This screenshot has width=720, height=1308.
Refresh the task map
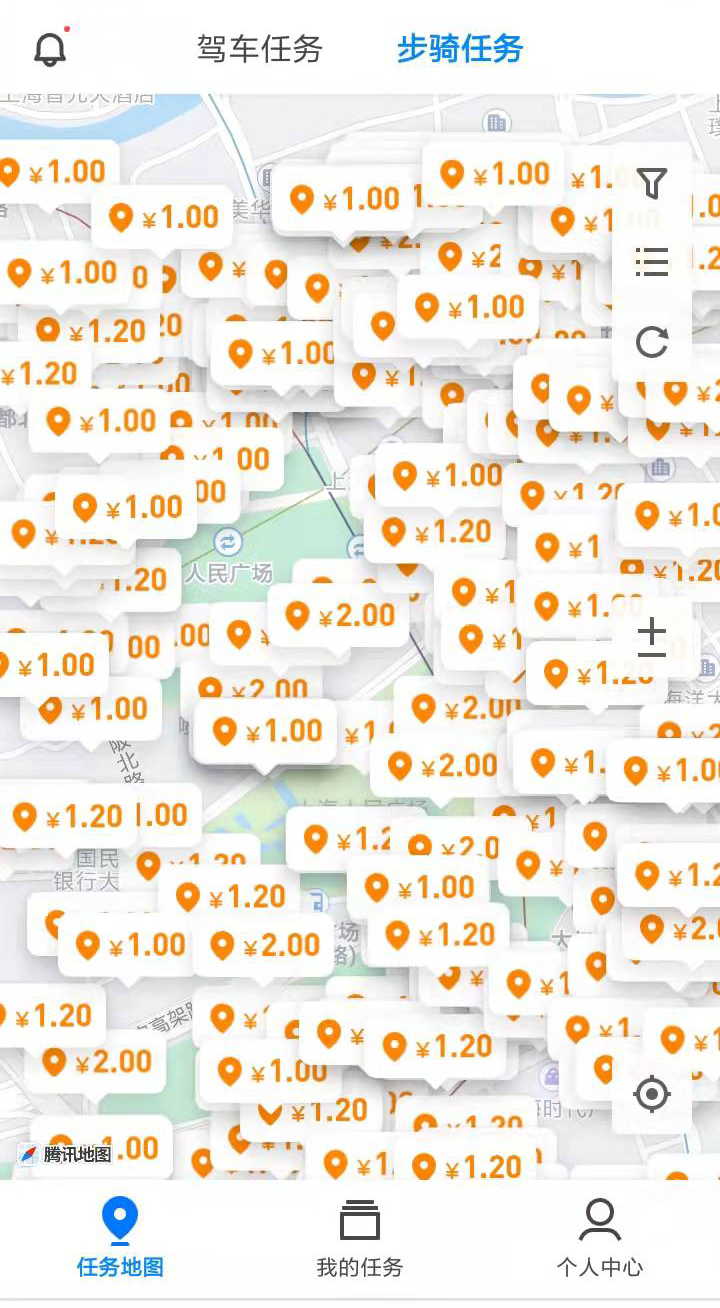coord(652,343)
